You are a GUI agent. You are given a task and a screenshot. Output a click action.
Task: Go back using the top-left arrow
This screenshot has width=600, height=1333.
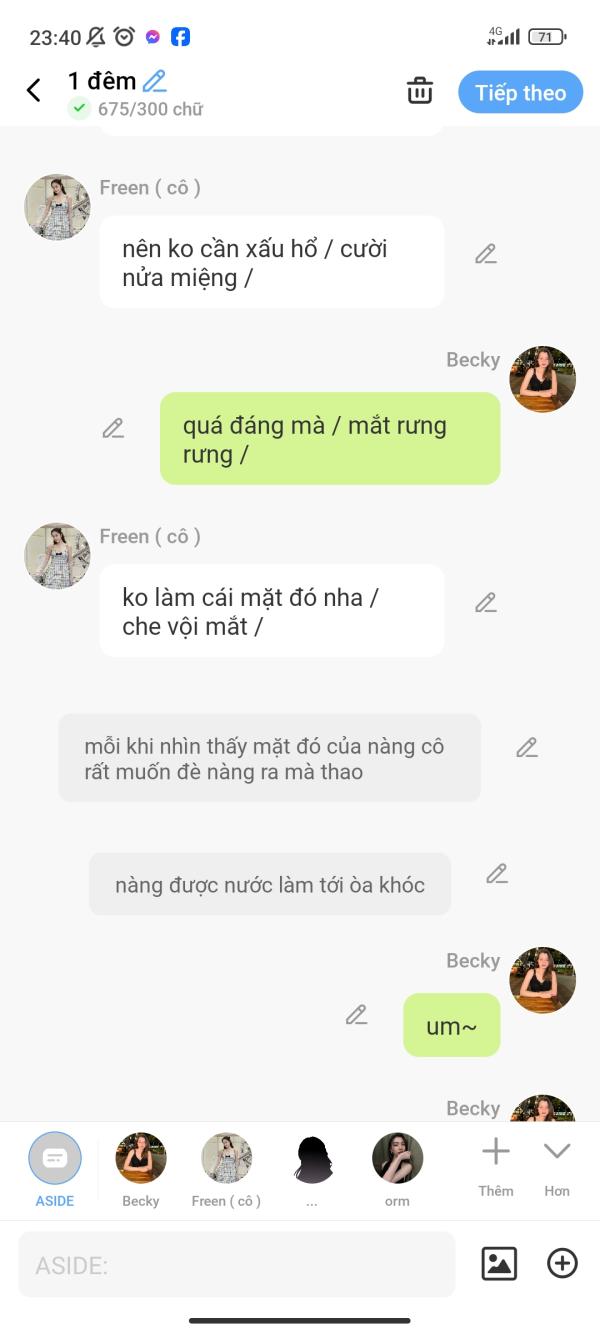tap(34, 91)
